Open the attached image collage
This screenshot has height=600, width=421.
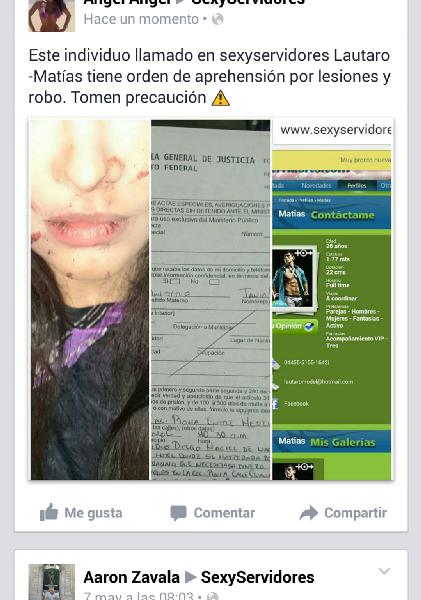[211, 300]
